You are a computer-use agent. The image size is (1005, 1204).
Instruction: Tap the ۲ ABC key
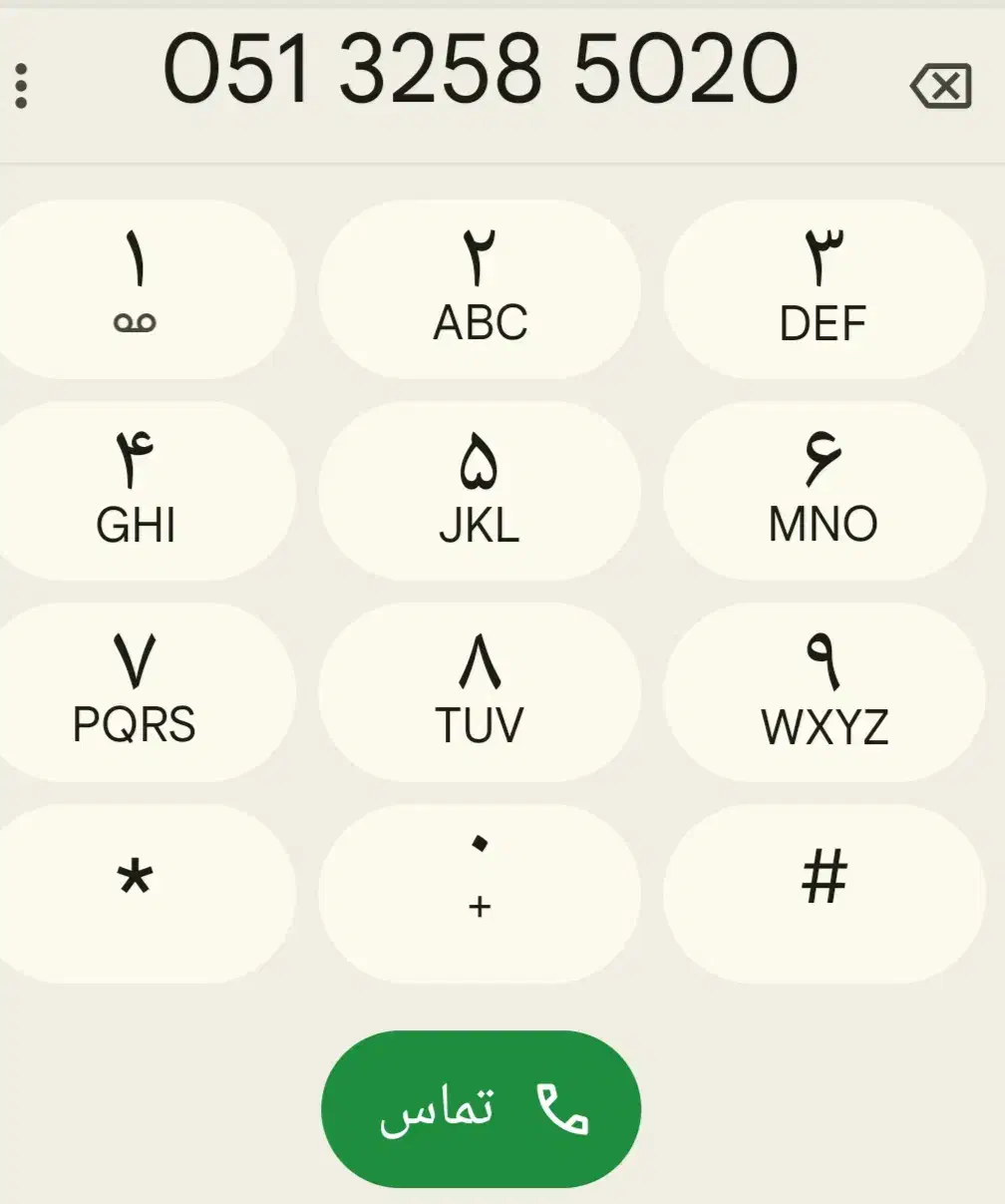[480, 289]
